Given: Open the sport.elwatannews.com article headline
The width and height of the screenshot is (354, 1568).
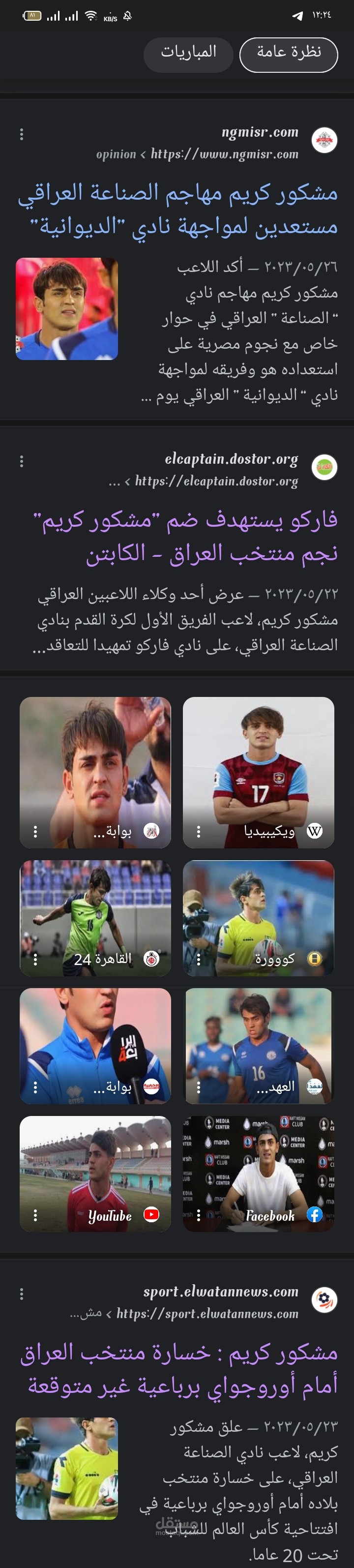Looking at the screenshot, I should (179, 1368).
